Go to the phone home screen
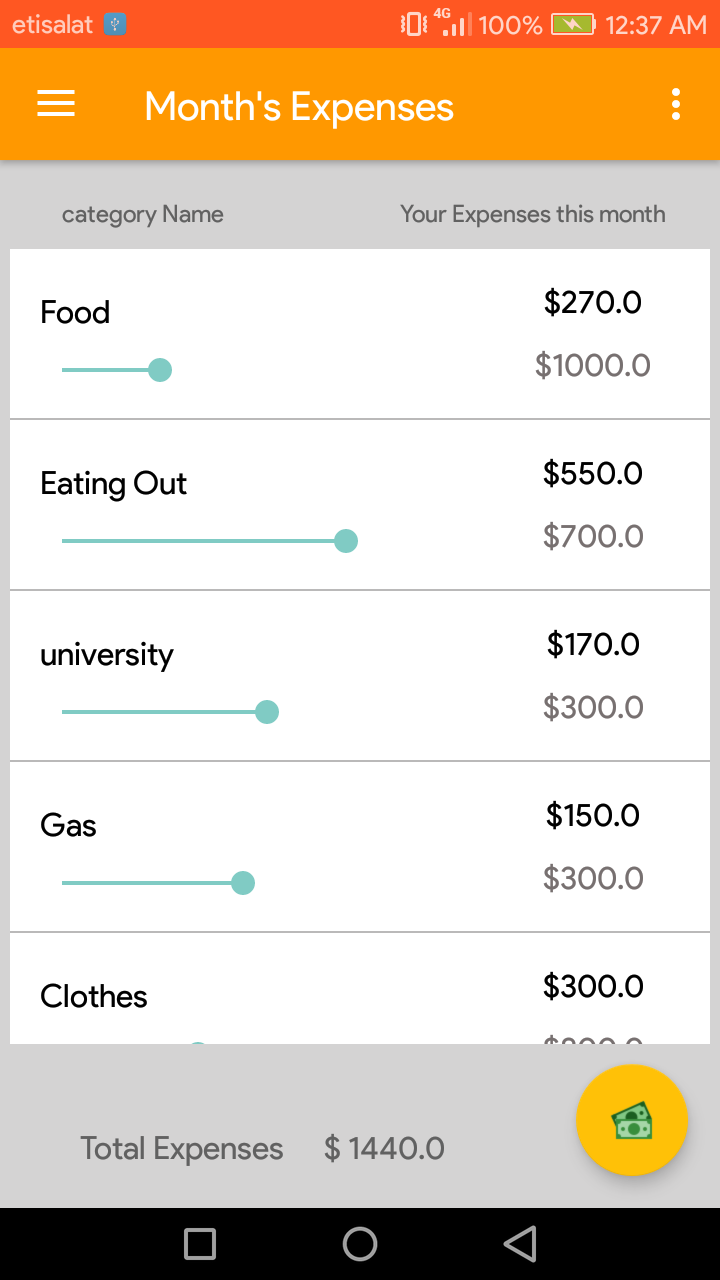 pos(360,1244)
